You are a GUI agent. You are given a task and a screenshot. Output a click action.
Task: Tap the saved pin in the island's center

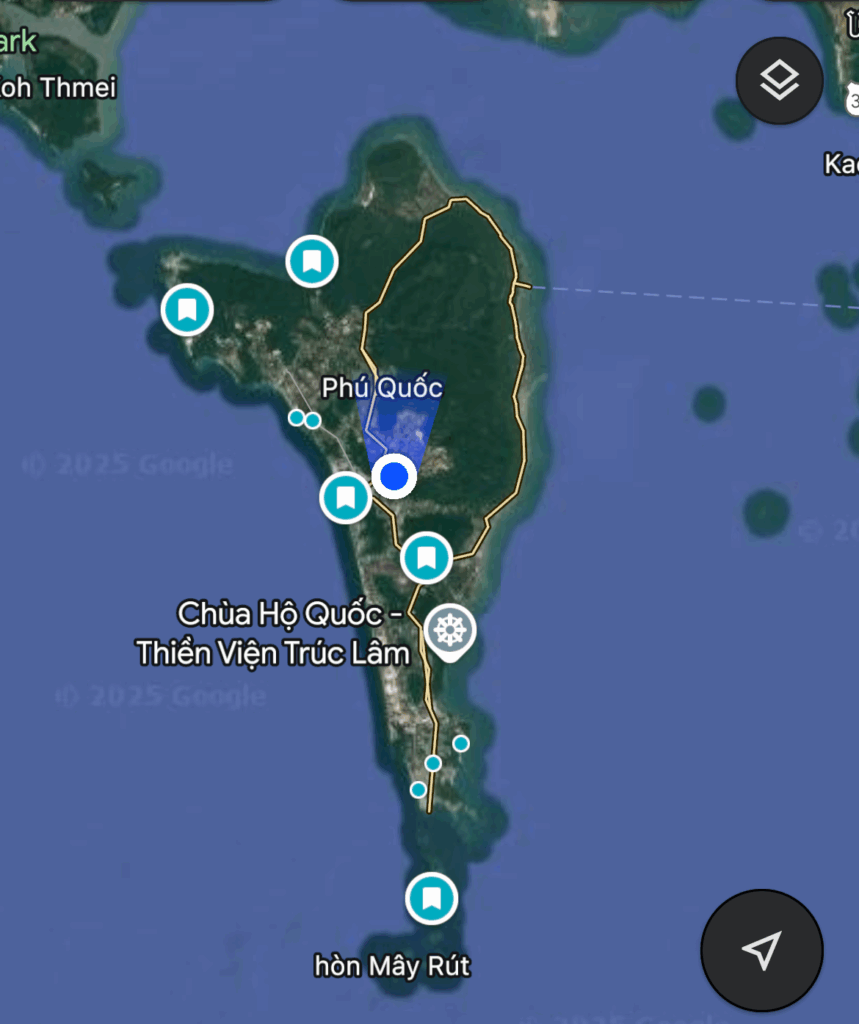pos(426,557)
